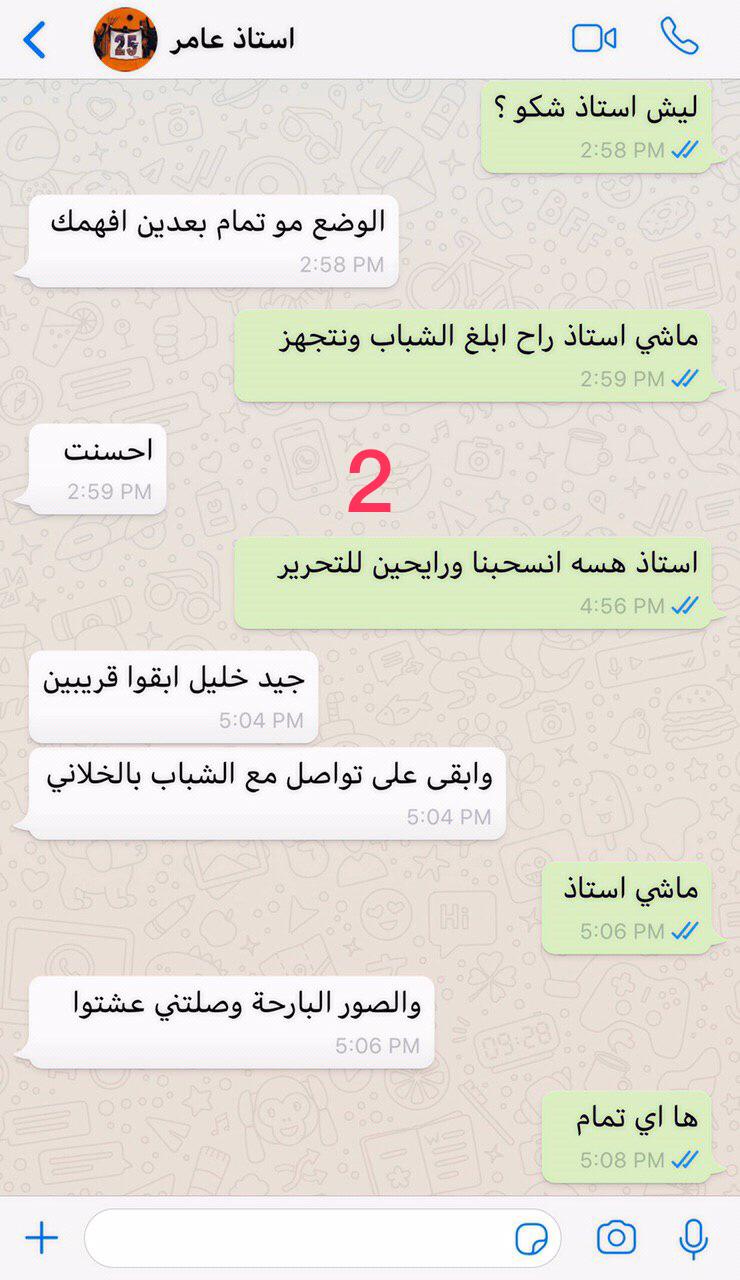The height and width of the screenshot is (1280, 740).
Task: Open the camera to take a photo
Action: tap(616, 1239)
